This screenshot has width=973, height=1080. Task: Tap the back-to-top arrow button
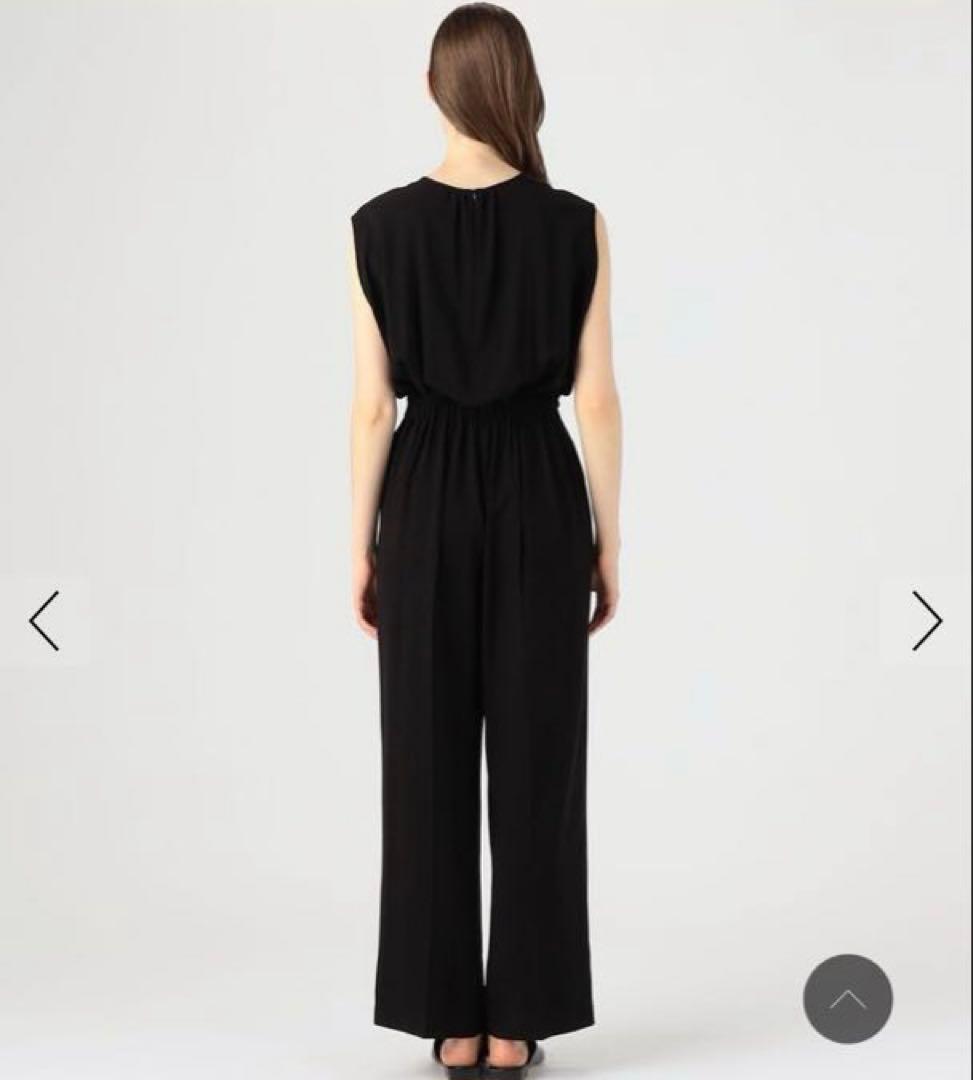[x=847, y=999]
